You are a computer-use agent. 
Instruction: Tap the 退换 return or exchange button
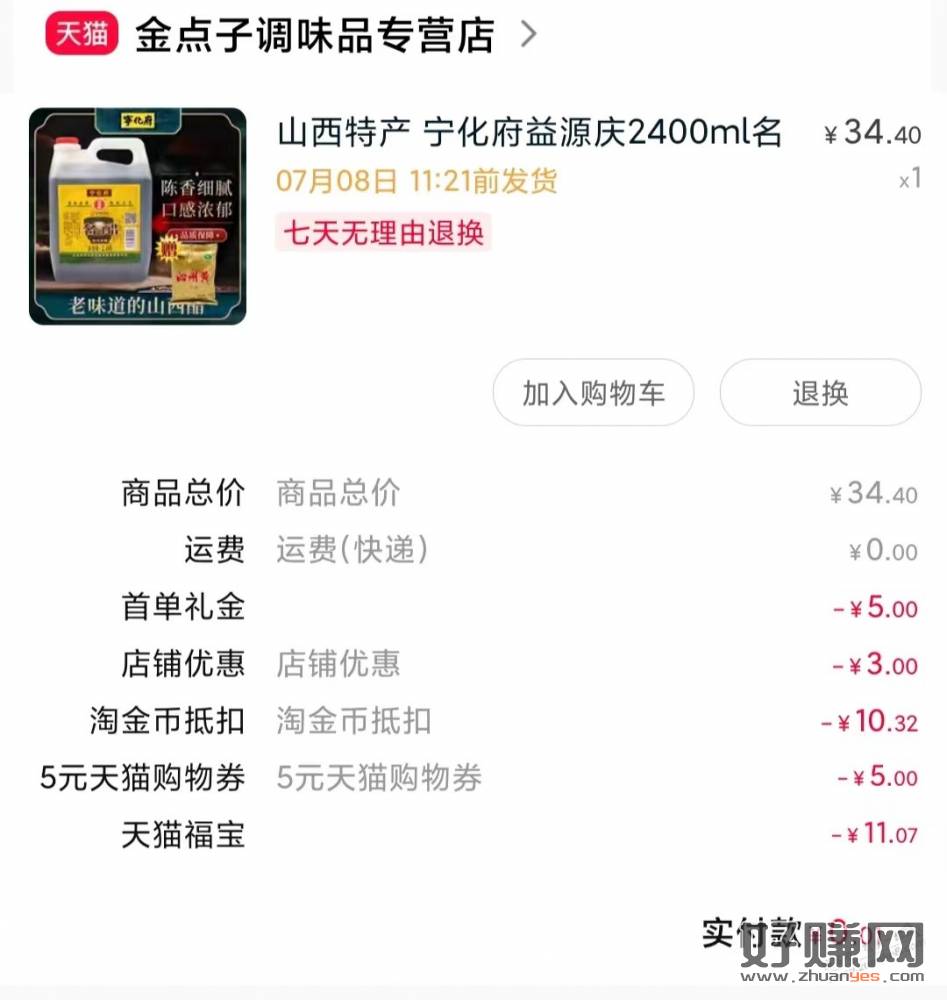(820, 393)
